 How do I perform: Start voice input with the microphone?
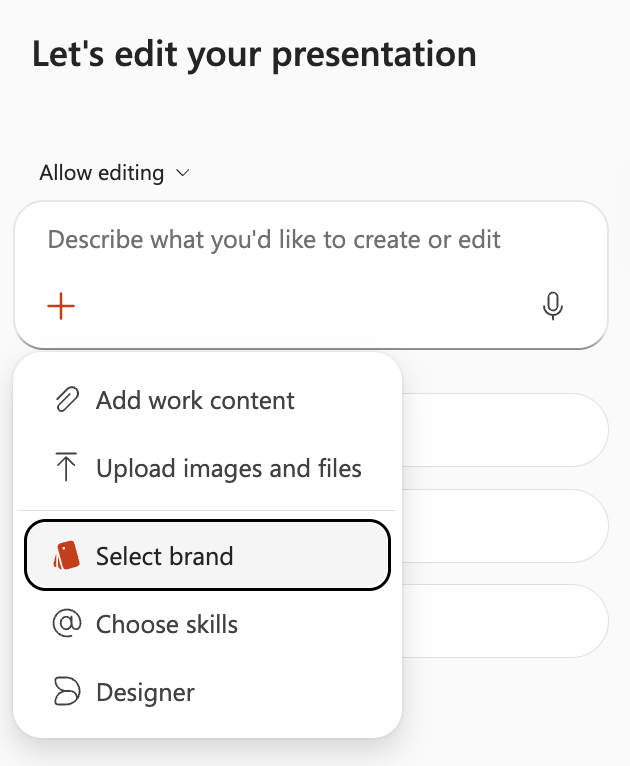pos(553,306)
